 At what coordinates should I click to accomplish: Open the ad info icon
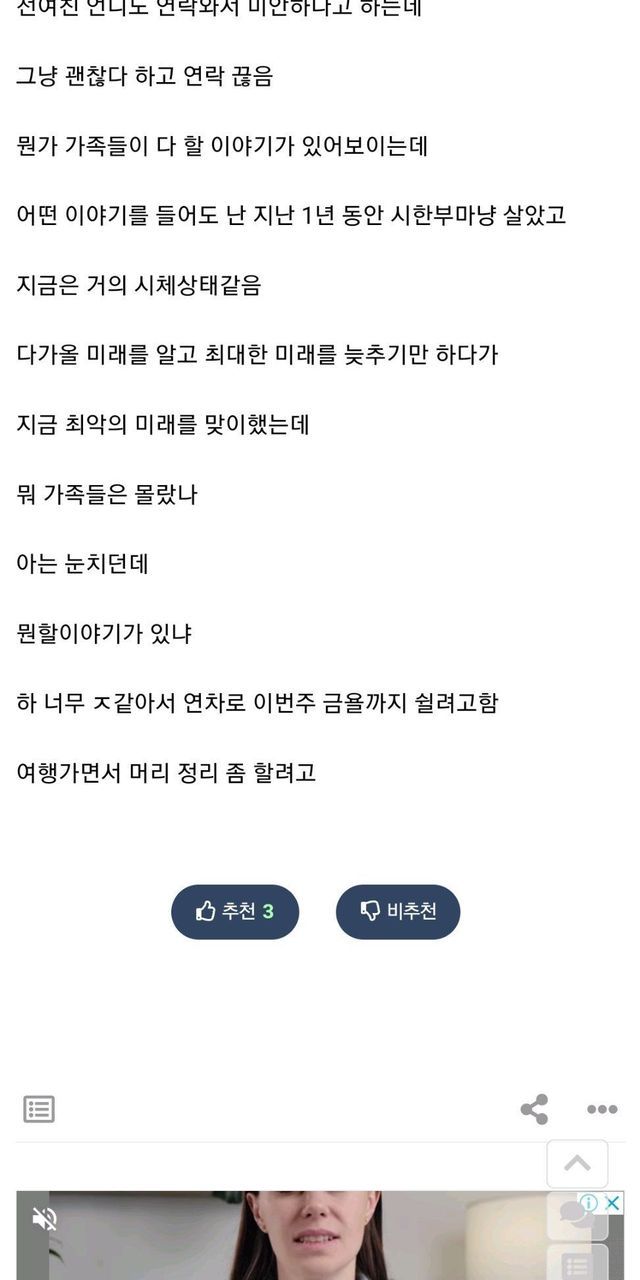tap(591, 1202)
